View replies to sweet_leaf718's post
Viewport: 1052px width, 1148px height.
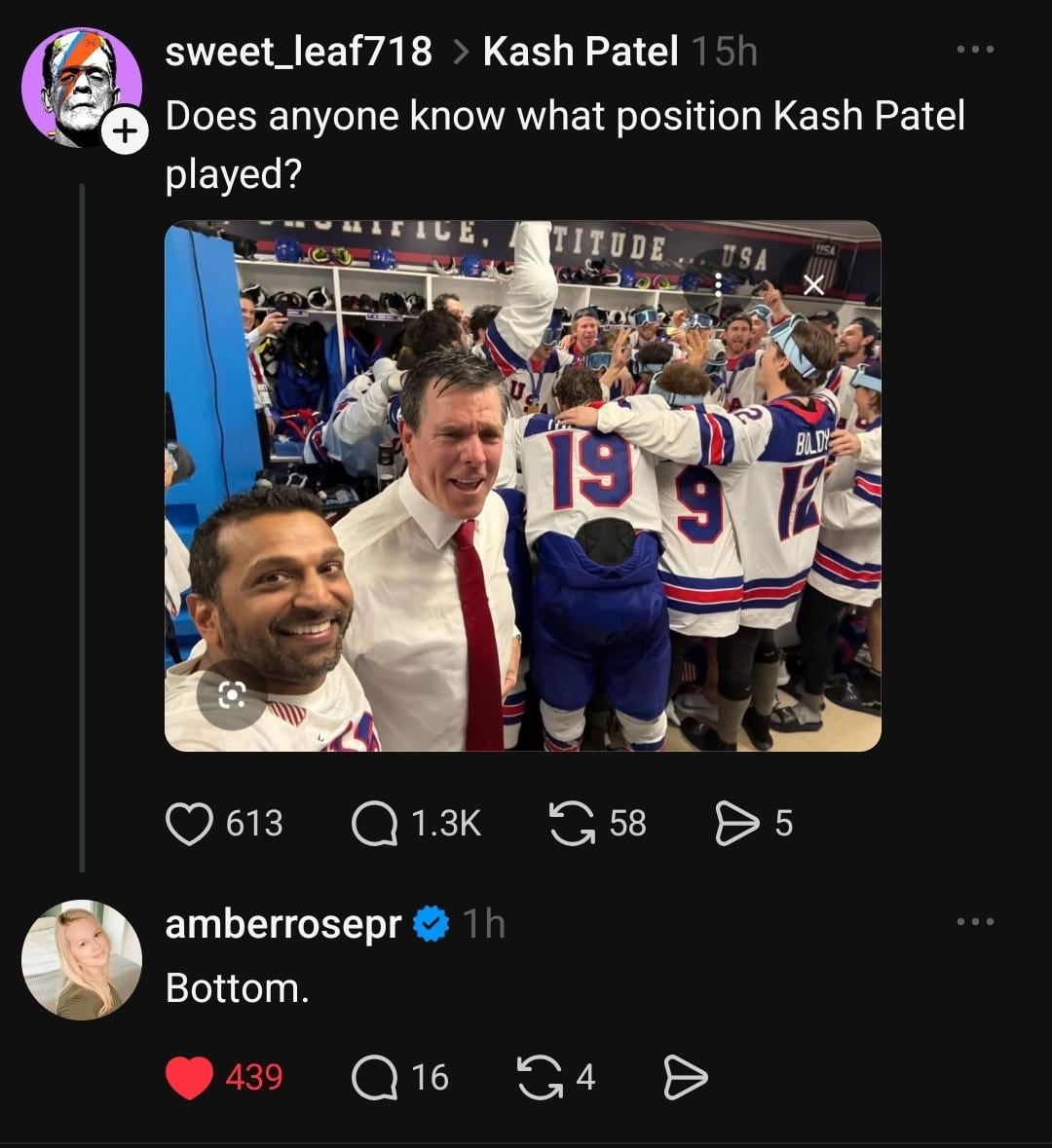tap(375, 824)
